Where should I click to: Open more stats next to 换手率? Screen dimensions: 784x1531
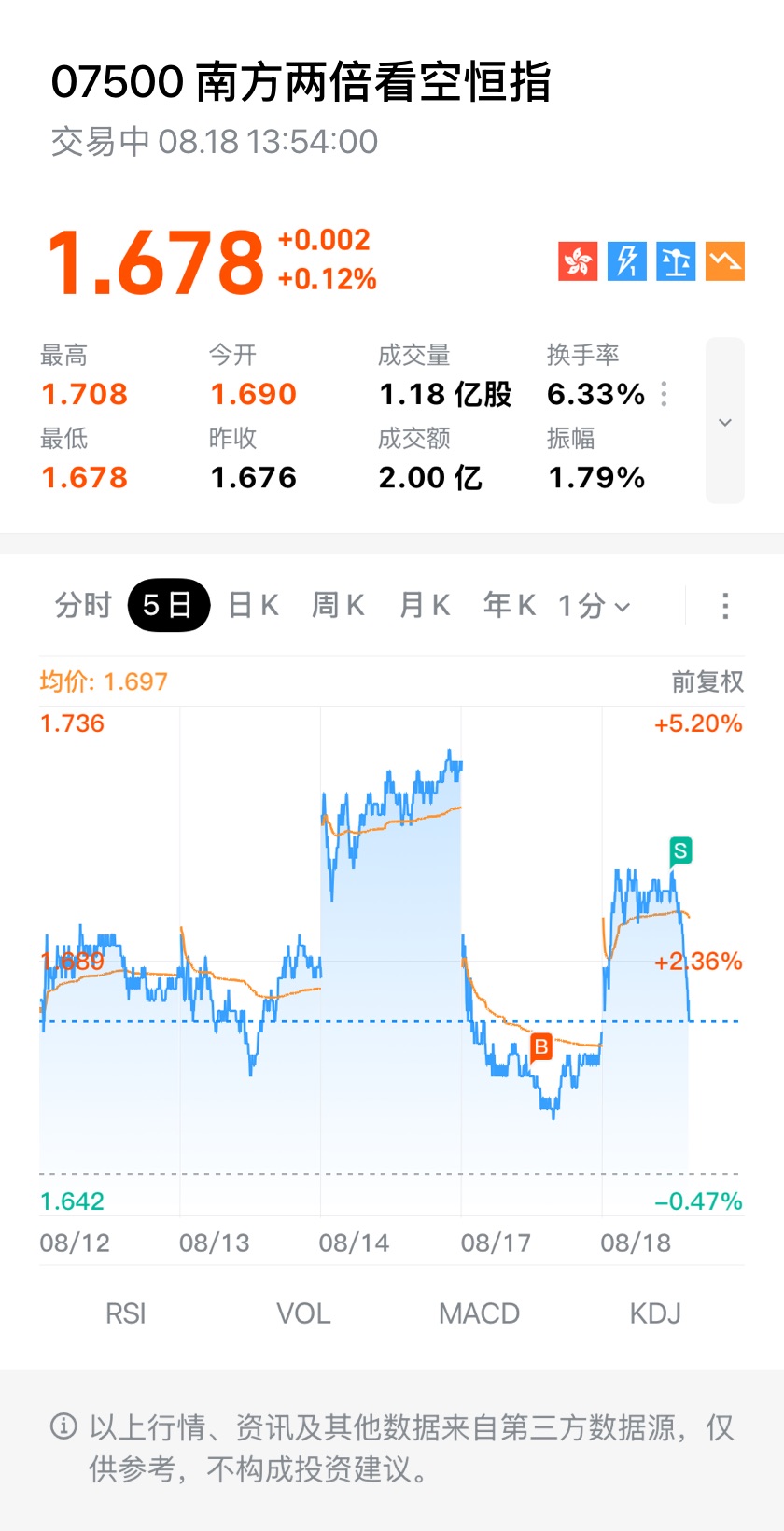point(664,394)
